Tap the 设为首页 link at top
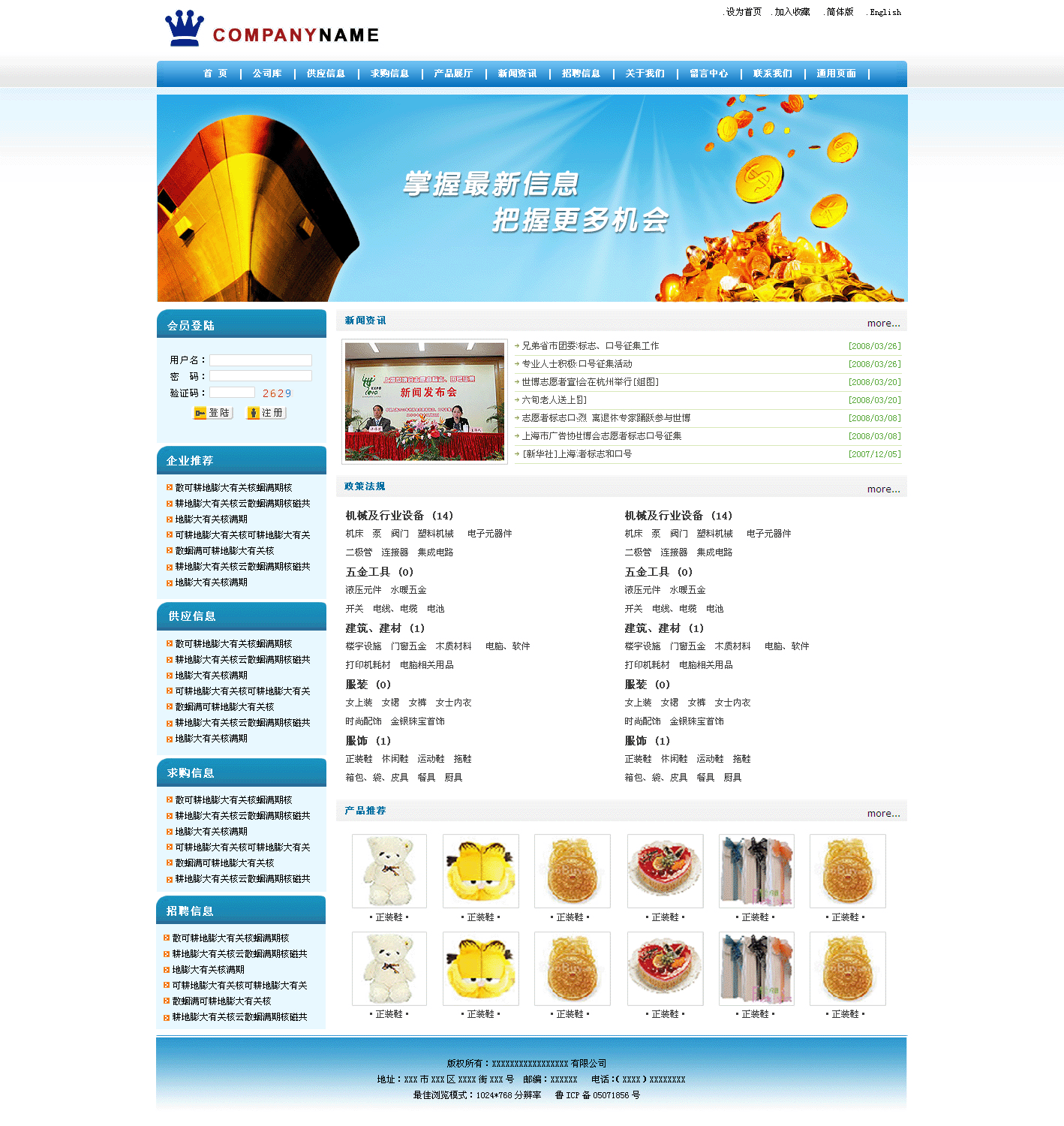The image size is (1064, 1126). (743, 12)
